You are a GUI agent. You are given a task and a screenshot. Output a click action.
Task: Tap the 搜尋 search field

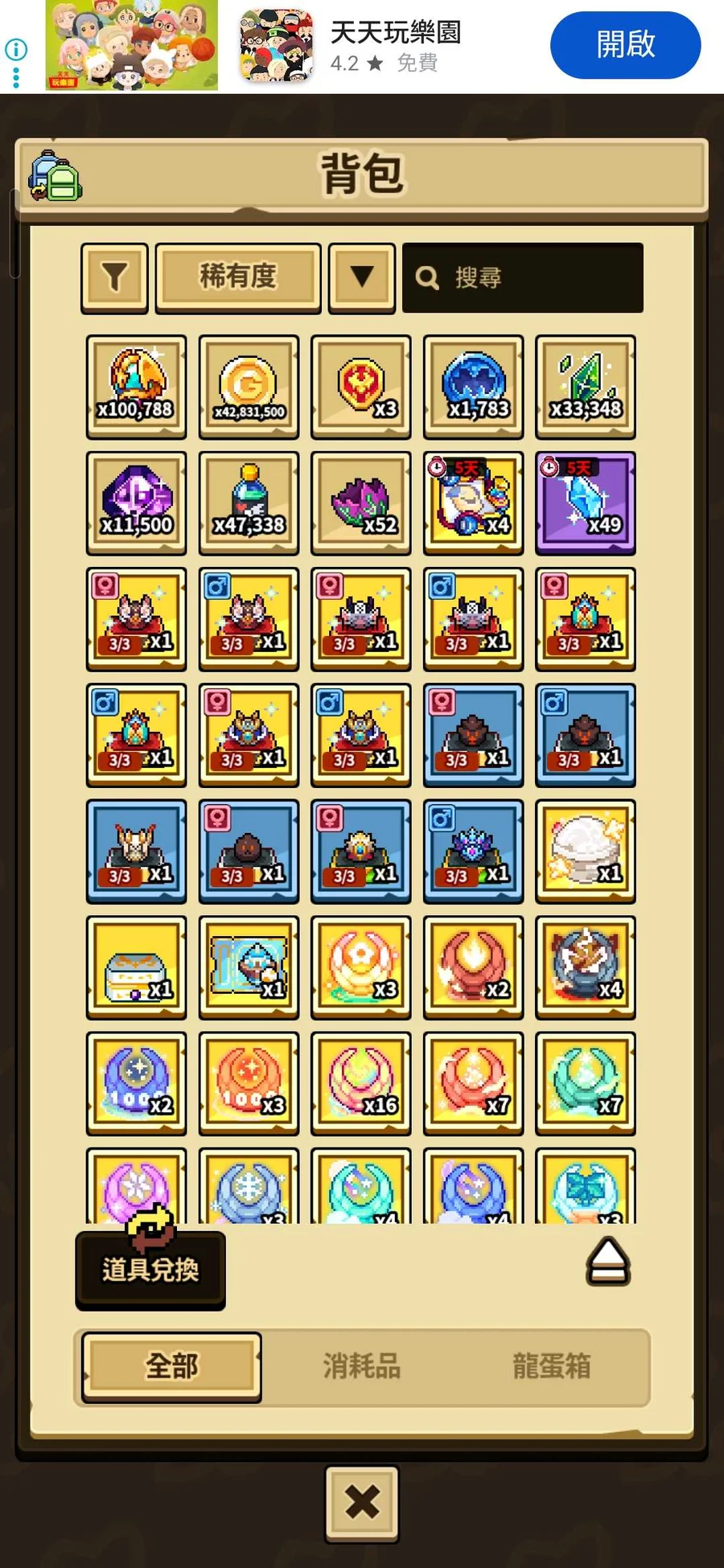[x=523, y=277]
